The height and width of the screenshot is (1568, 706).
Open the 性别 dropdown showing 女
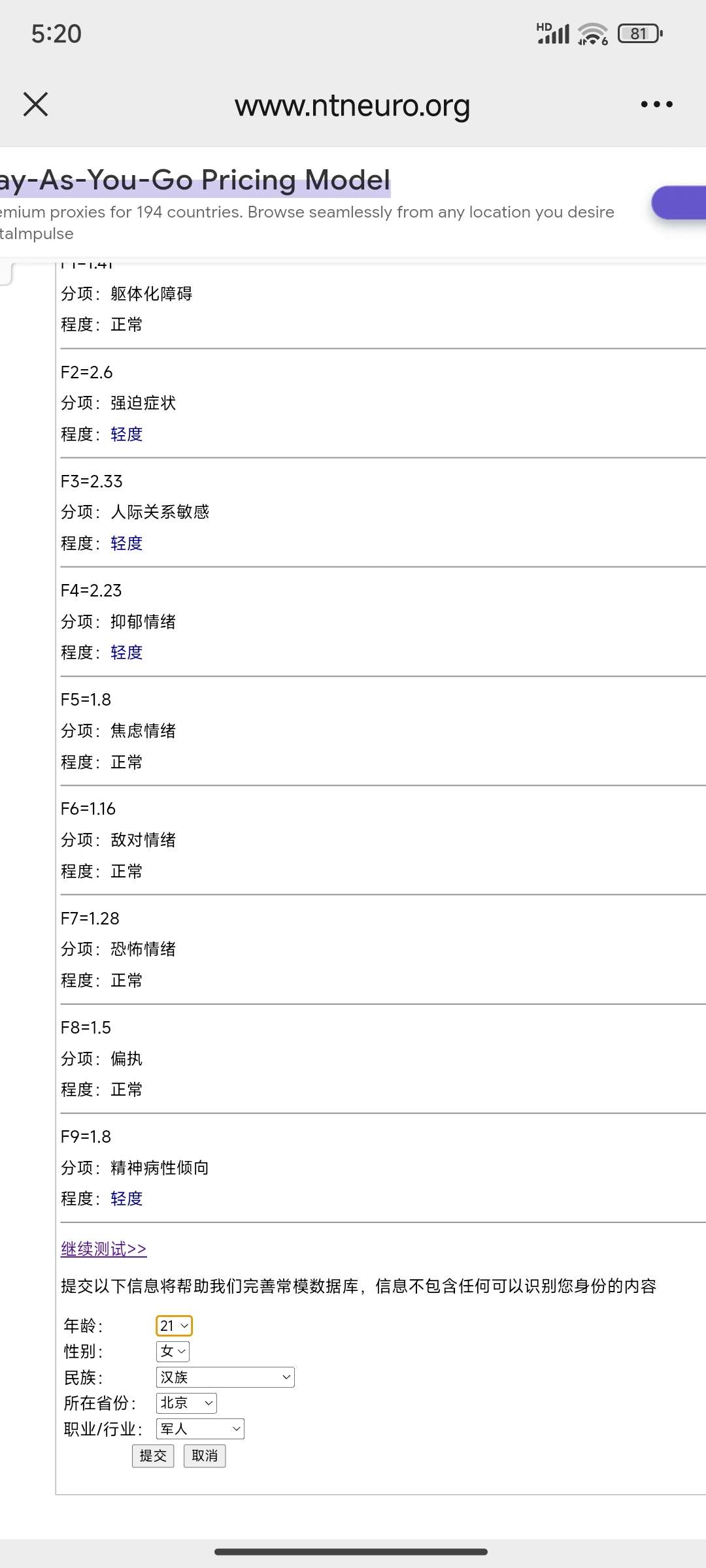click(x=173, y=1351)
